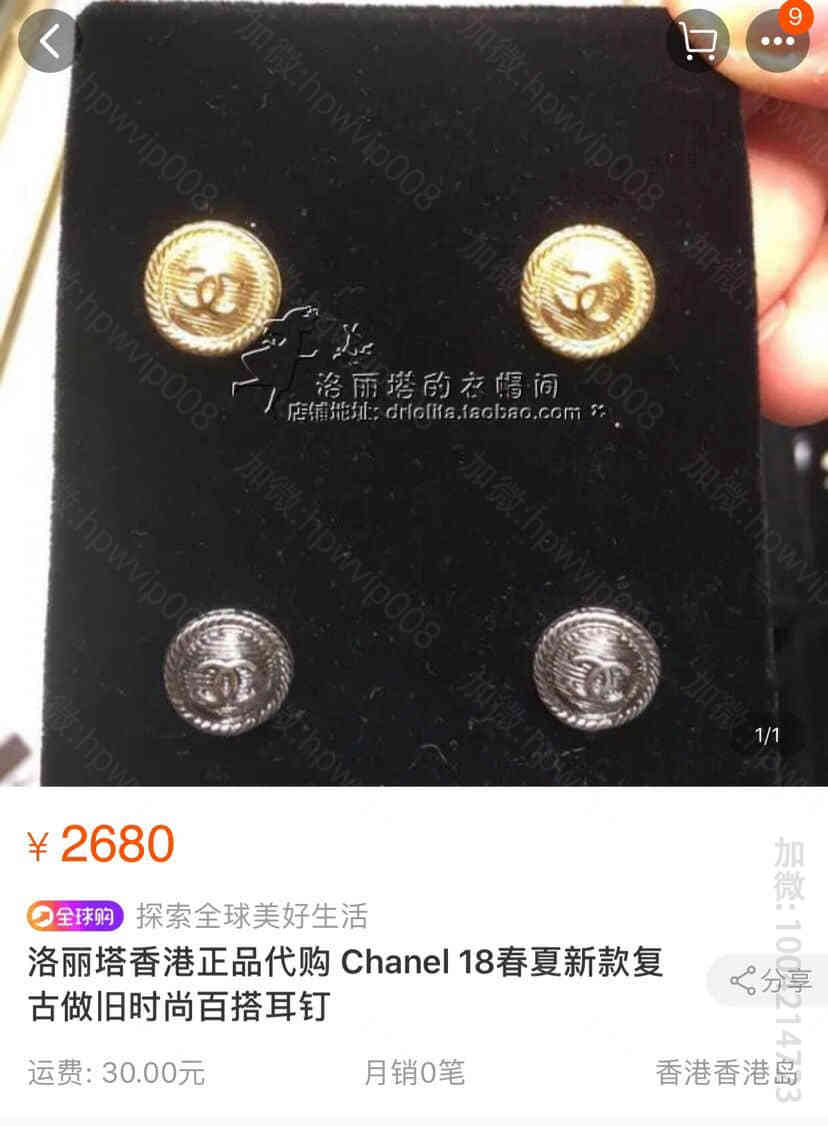
Task: Go back using the arrow icon
Action: tap(49, 41)
